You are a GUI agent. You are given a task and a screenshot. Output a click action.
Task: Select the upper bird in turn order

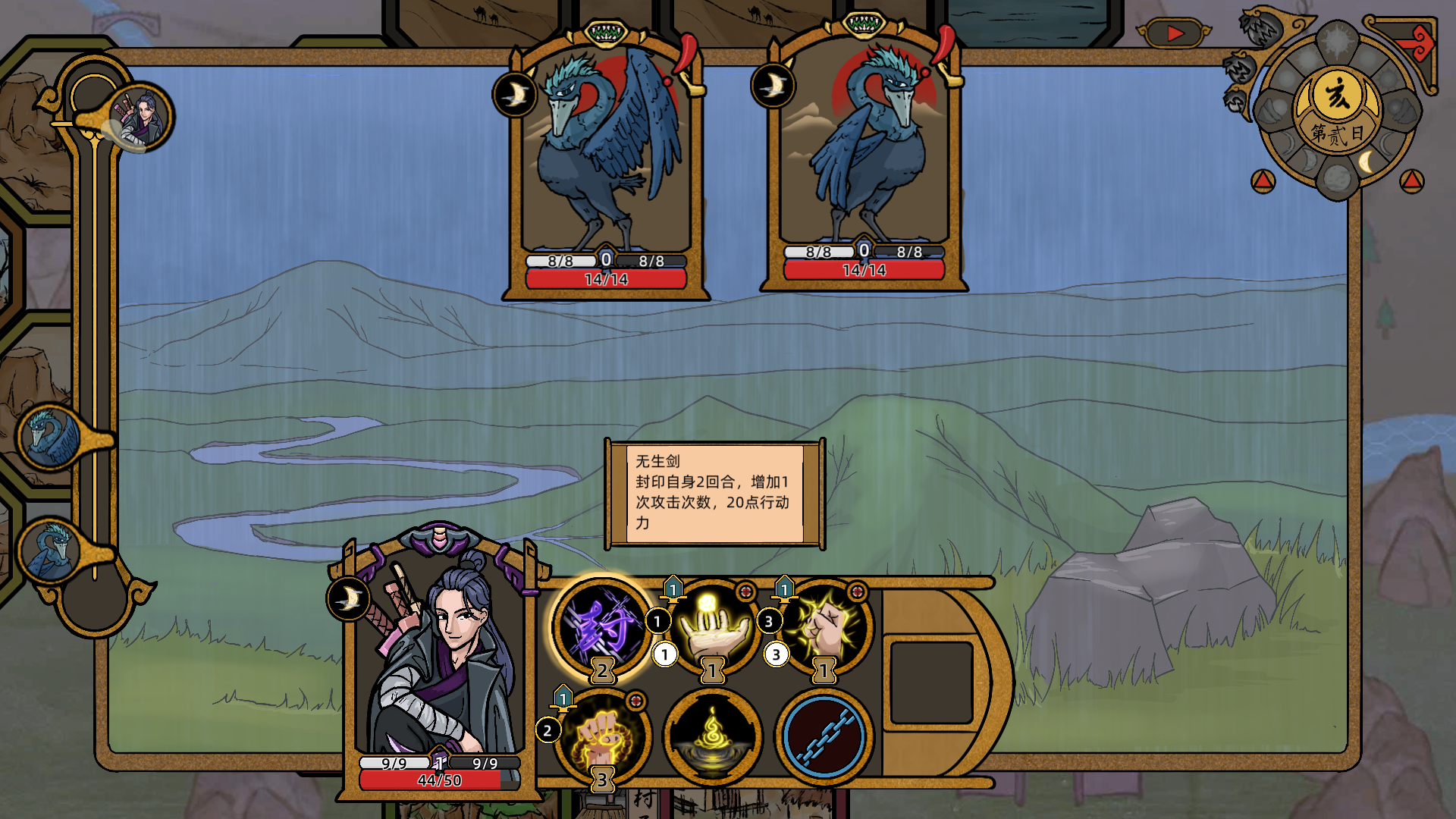tap(51, 438)
